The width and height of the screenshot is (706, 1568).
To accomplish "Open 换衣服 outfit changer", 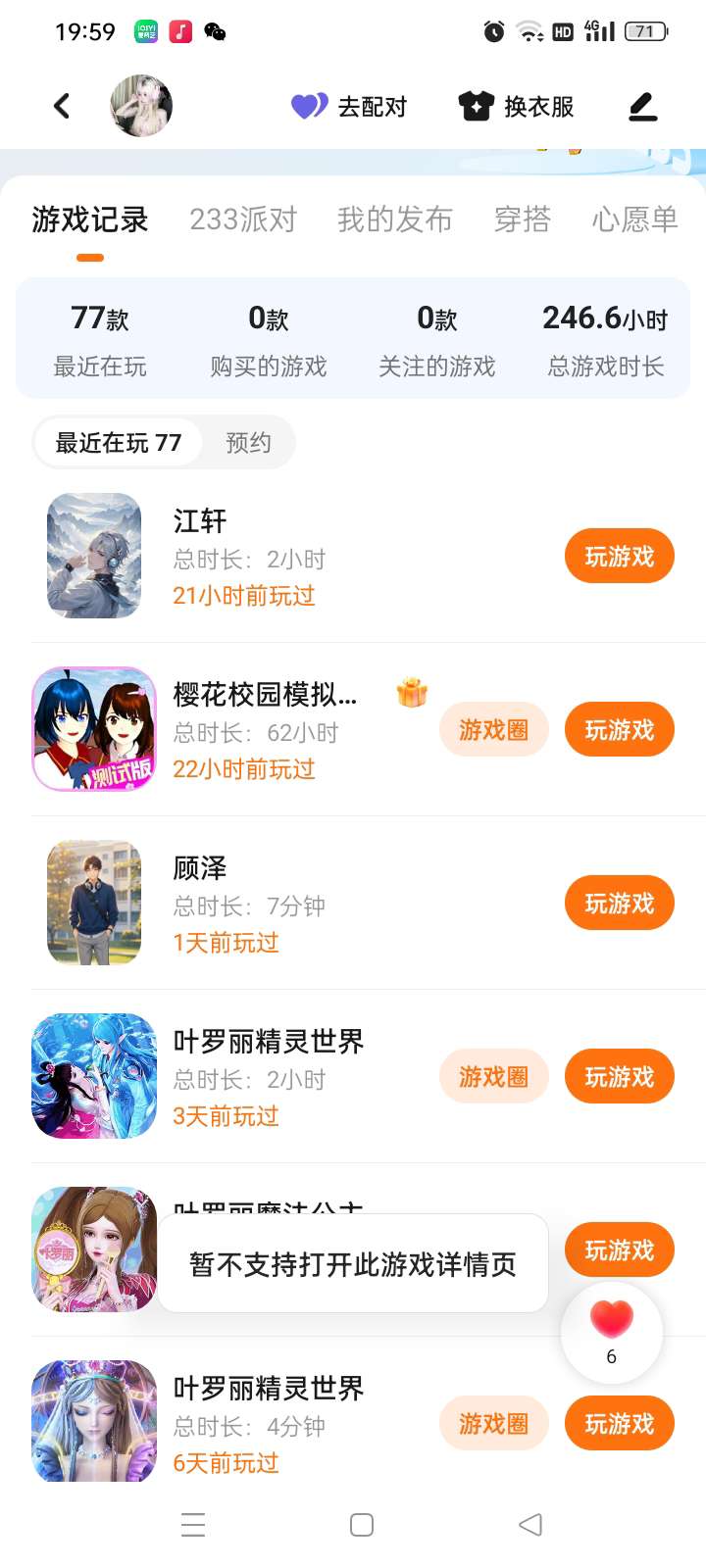I will [x=517, y=106].
